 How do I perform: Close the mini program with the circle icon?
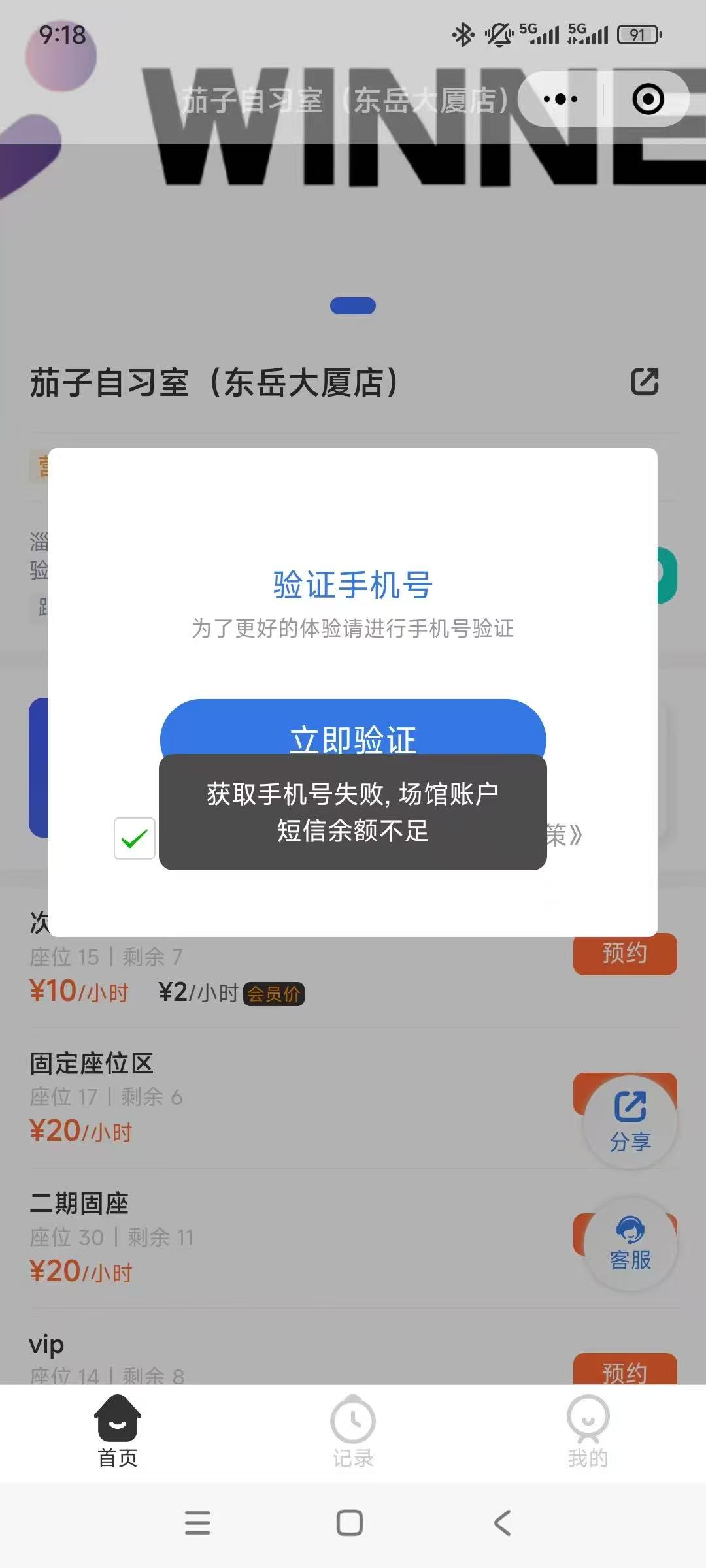pyautogui.click(x=648, y=99)
